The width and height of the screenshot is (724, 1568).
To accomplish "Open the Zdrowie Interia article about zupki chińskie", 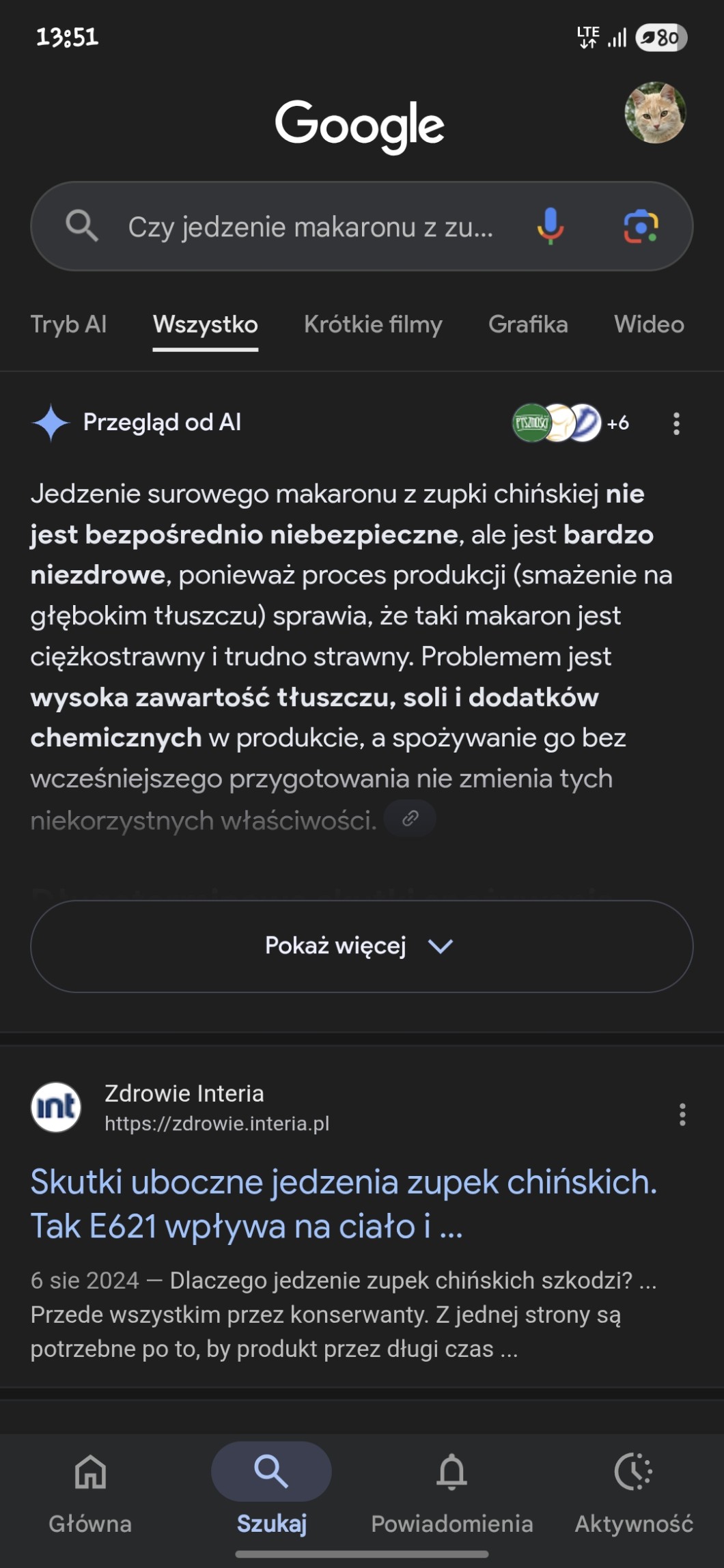I will [344, 1203].
